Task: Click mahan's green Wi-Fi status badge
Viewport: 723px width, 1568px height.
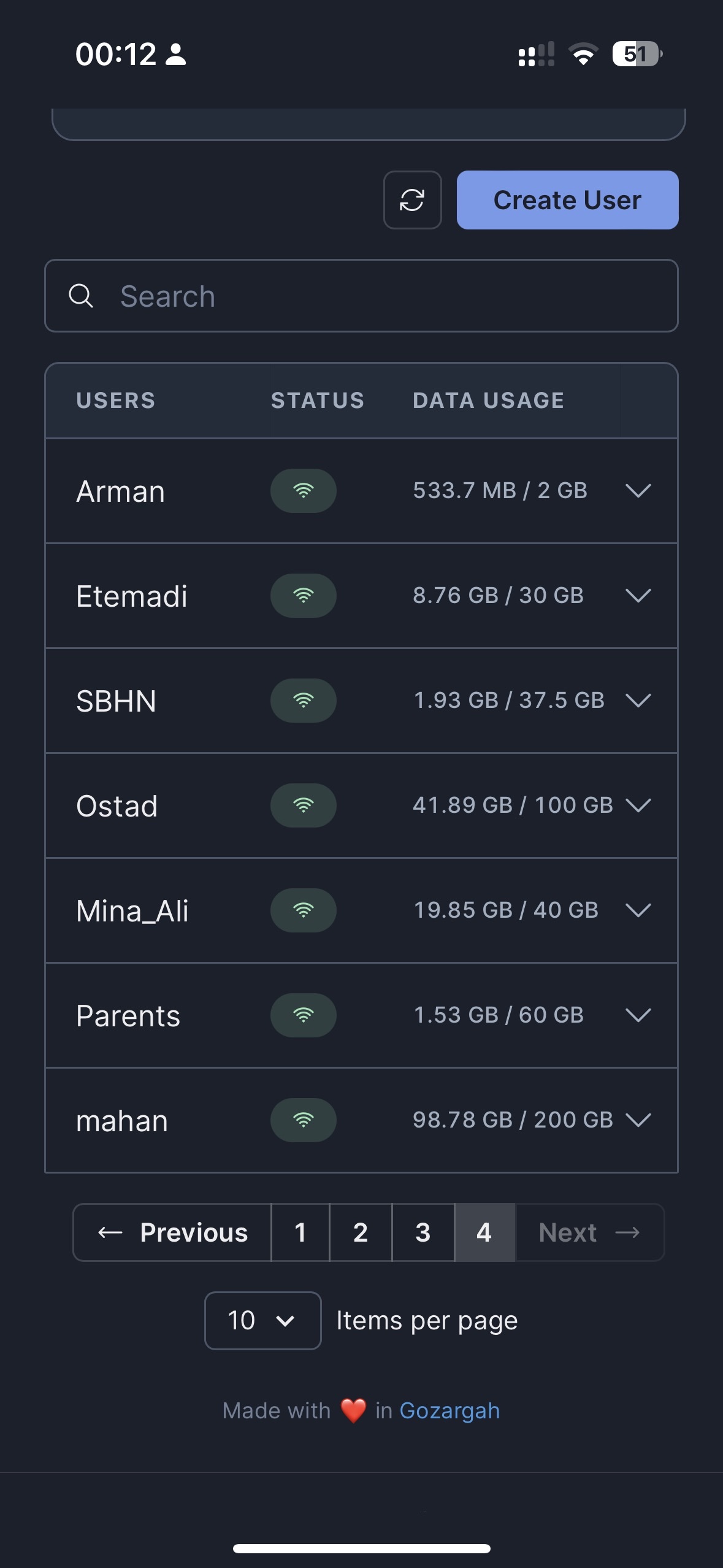Action: point(304,1120)
